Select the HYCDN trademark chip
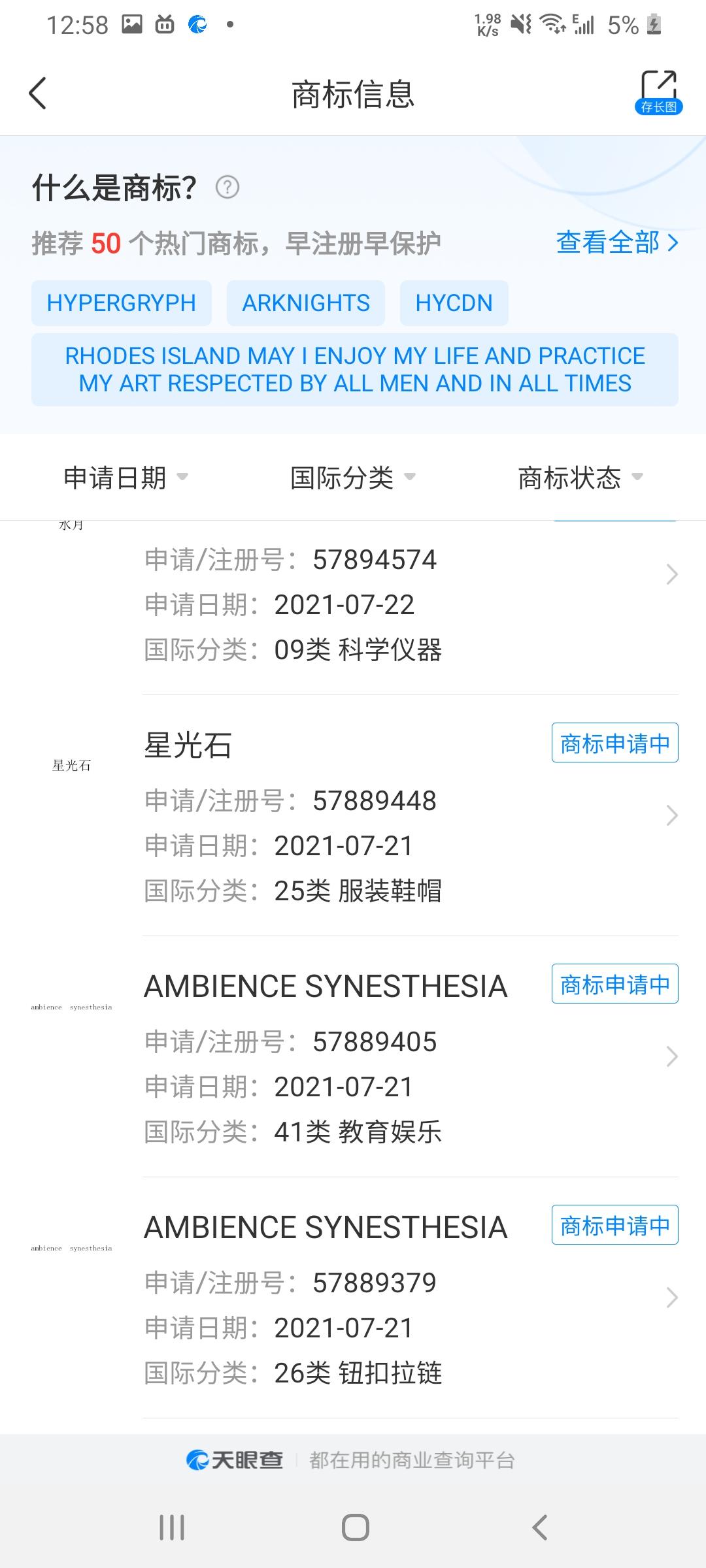 tap(454, 303)
